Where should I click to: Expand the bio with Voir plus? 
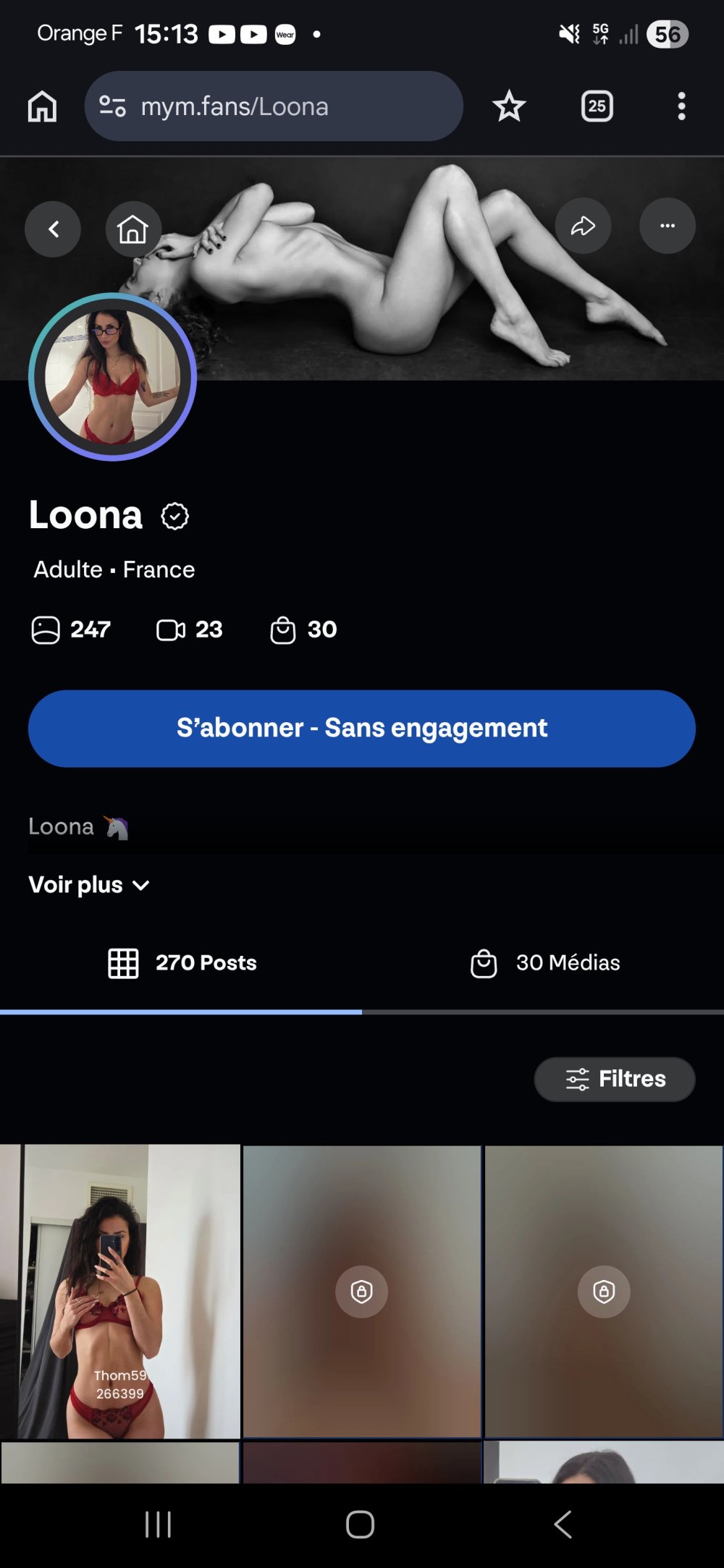89,885
